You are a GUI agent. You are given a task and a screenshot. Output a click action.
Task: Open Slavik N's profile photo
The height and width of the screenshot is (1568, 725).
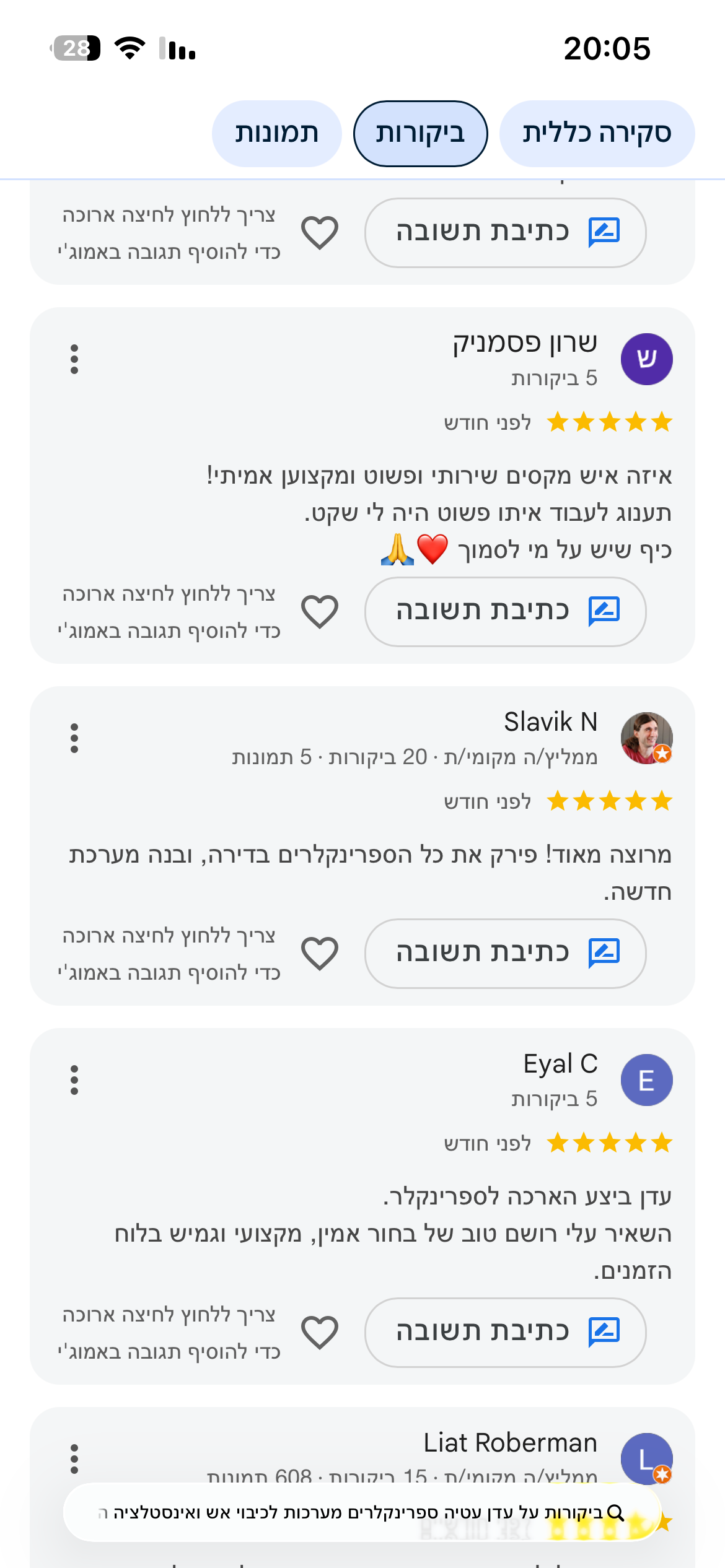point(647,738)
